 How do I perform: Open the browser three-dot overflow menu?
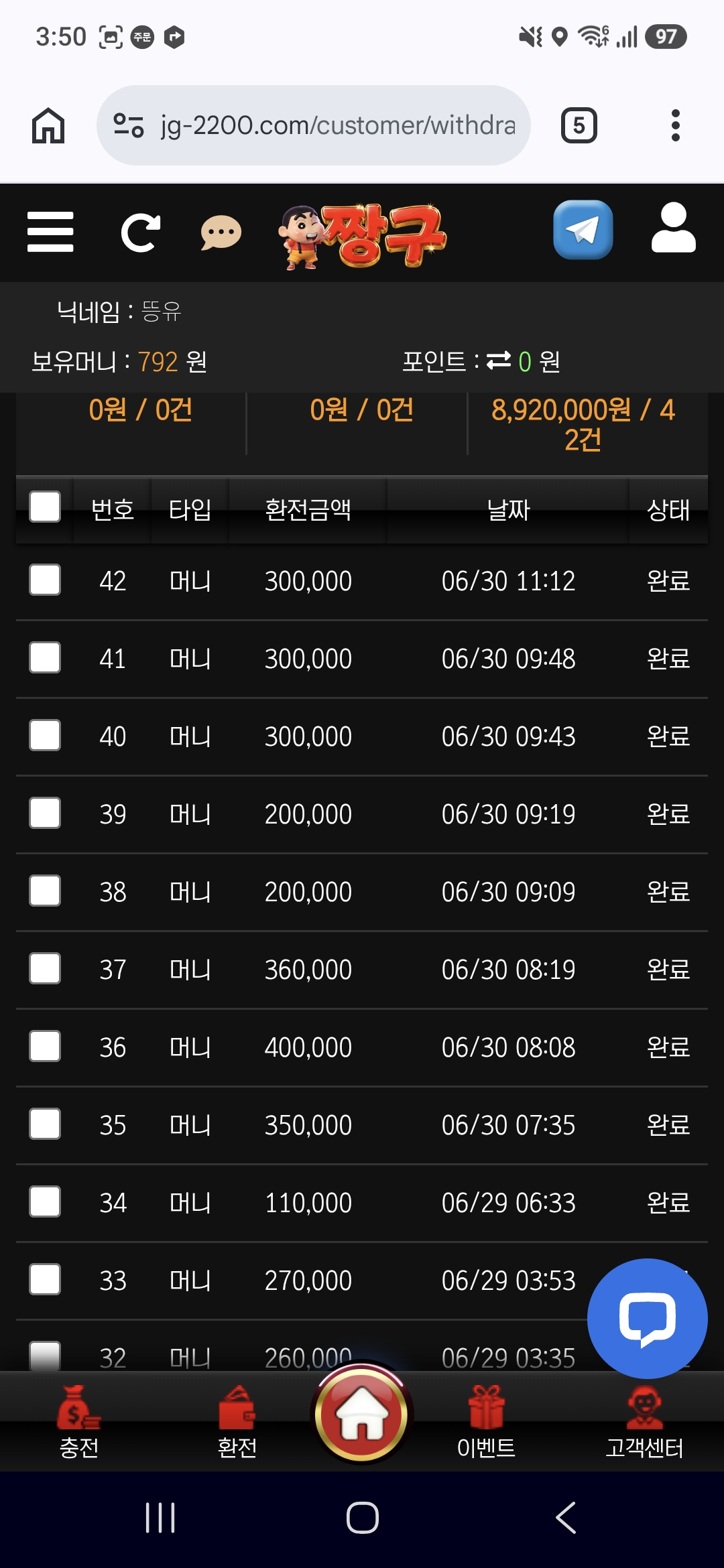676,125
